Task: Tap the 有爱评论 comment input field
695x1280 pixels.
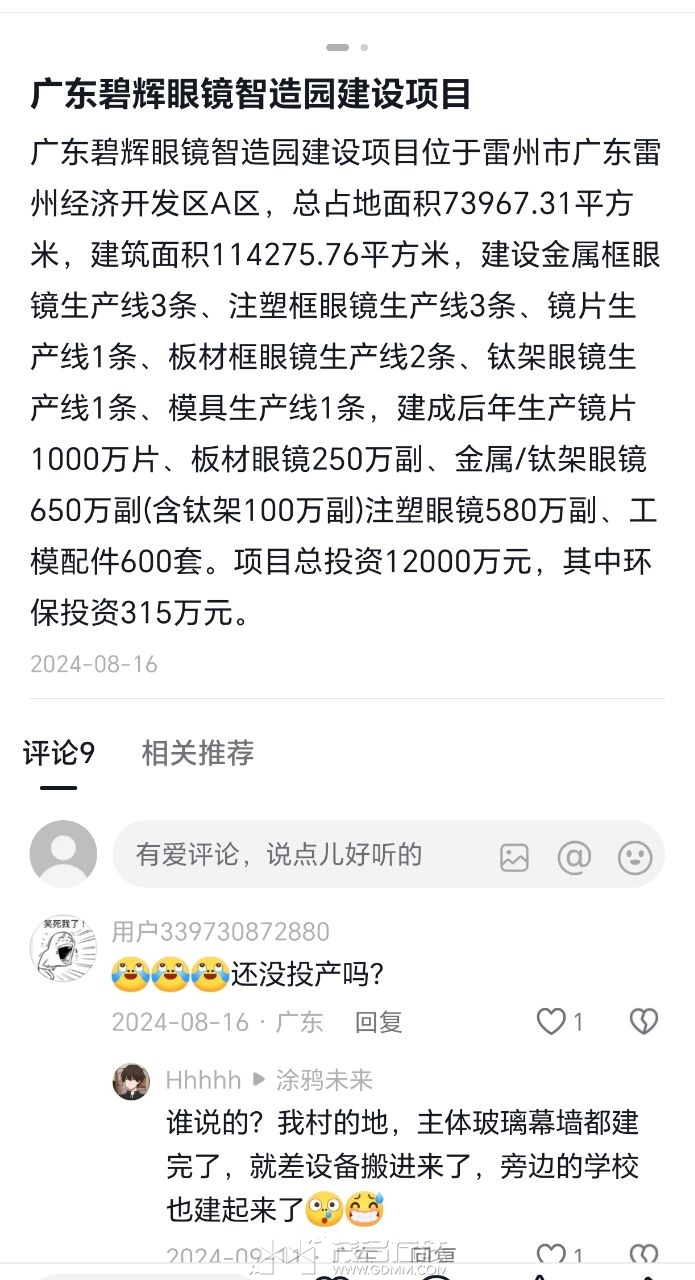Action: coord(300,855)
